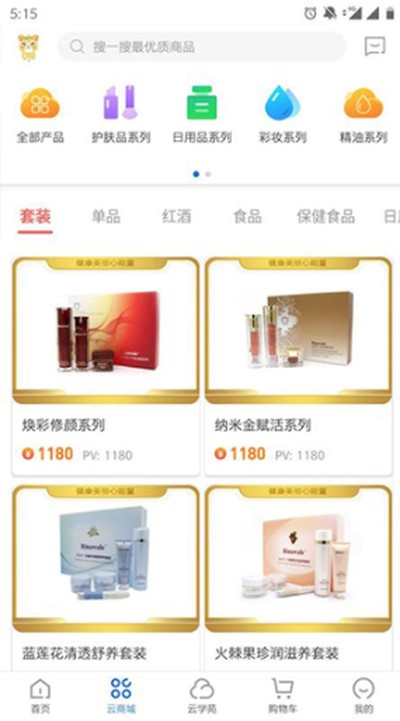View 蓝莲花清透舒养套装 product
The width and height of the screenshot is (400, 721).
pos(106,578)
